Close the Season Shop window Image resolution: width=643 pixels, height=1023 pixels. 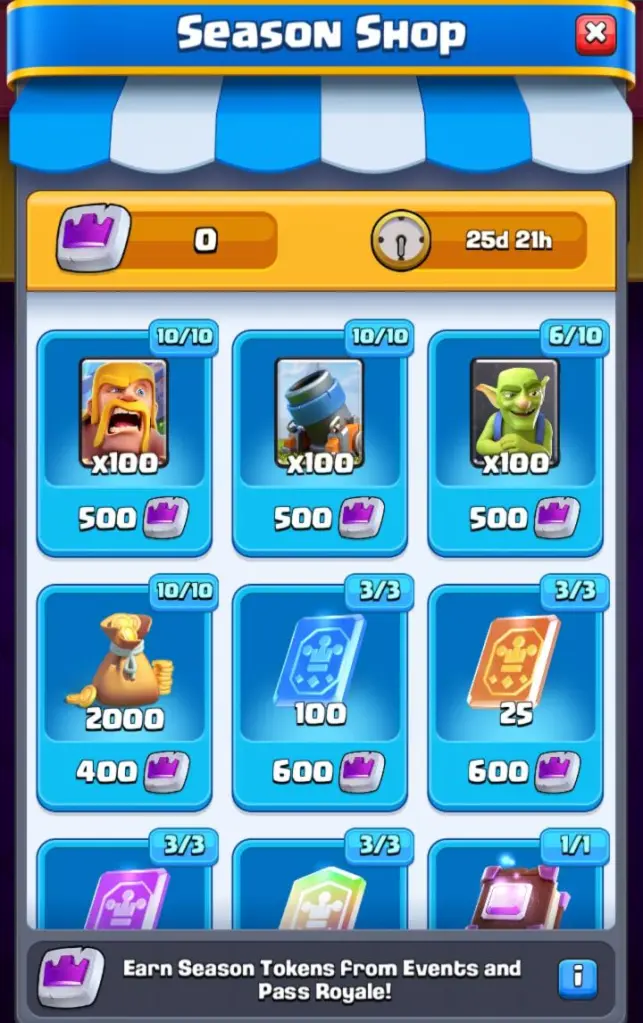[x=596, y=34]
